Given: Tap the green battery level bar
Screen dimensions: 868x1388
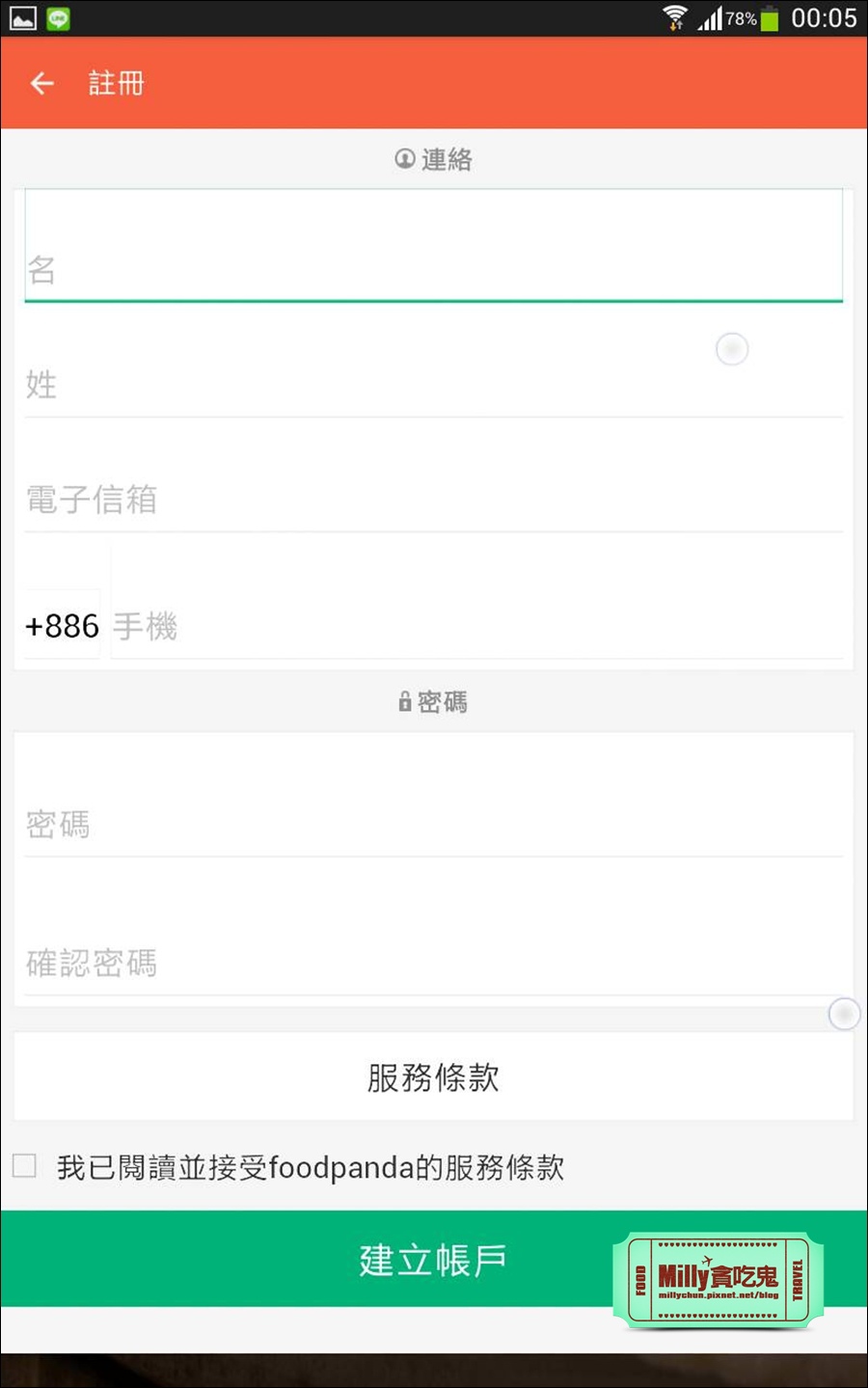Looking at the screenshot, I should pyautogui.click(x=769, y=16).
